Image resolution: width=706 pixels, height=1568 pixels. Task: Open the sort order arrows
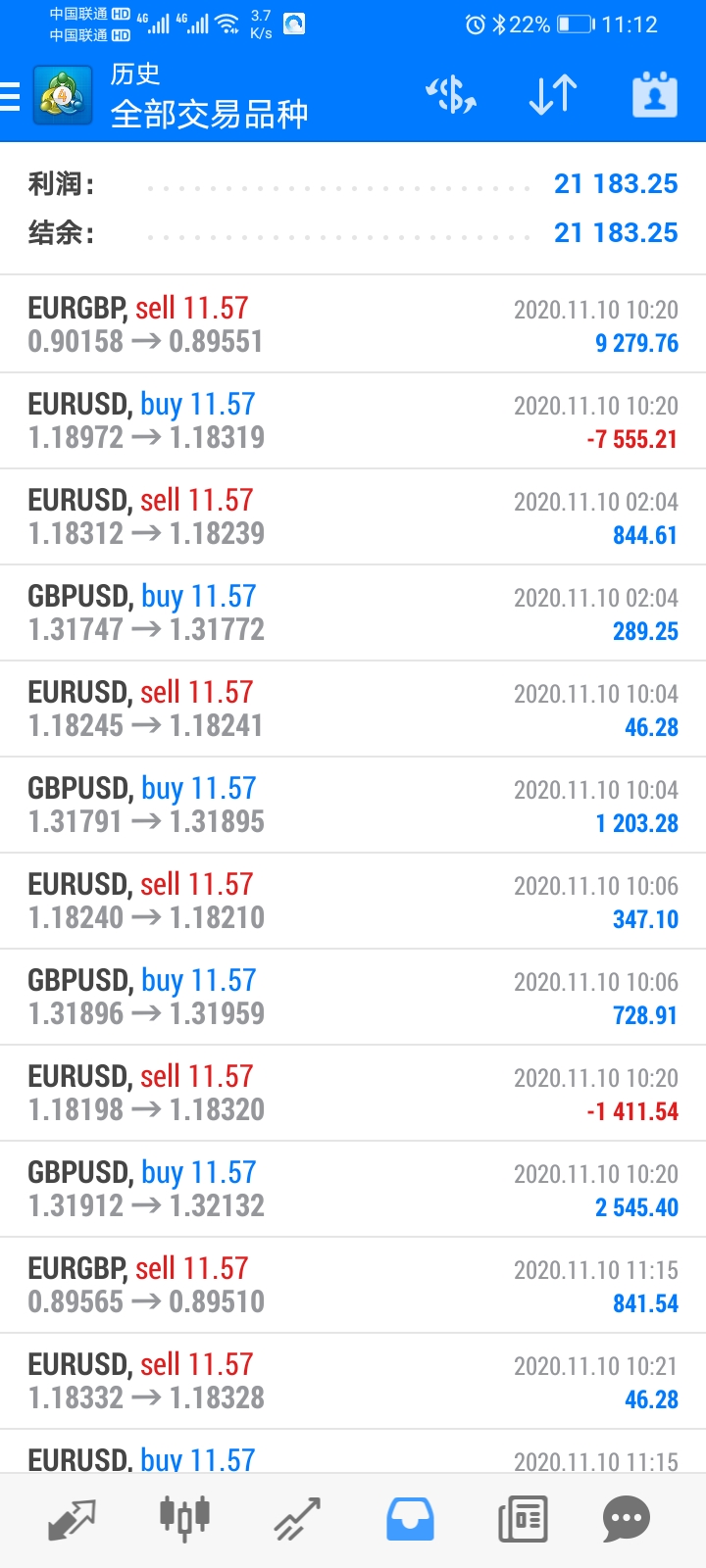pyautogui.click(x=553, y=95)
